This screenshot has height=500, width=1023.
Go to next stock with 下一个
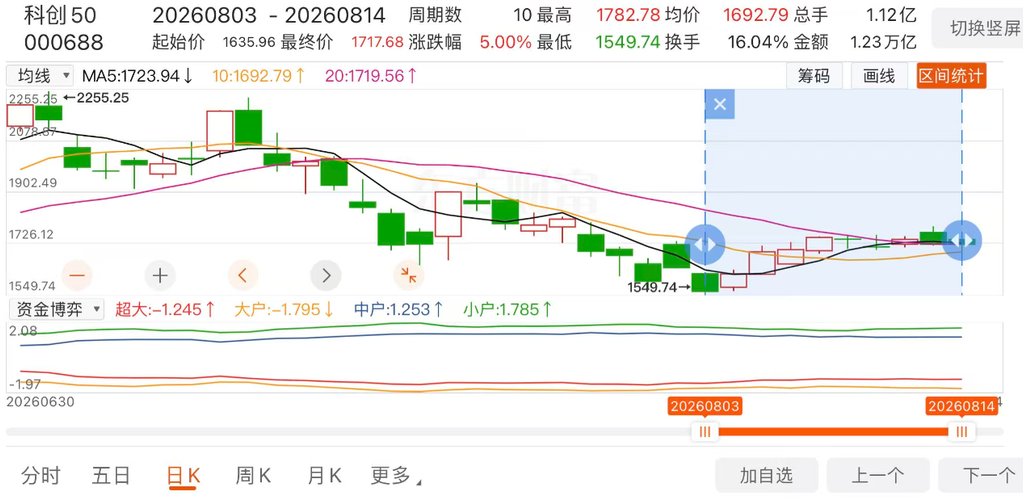pos(981,475)
